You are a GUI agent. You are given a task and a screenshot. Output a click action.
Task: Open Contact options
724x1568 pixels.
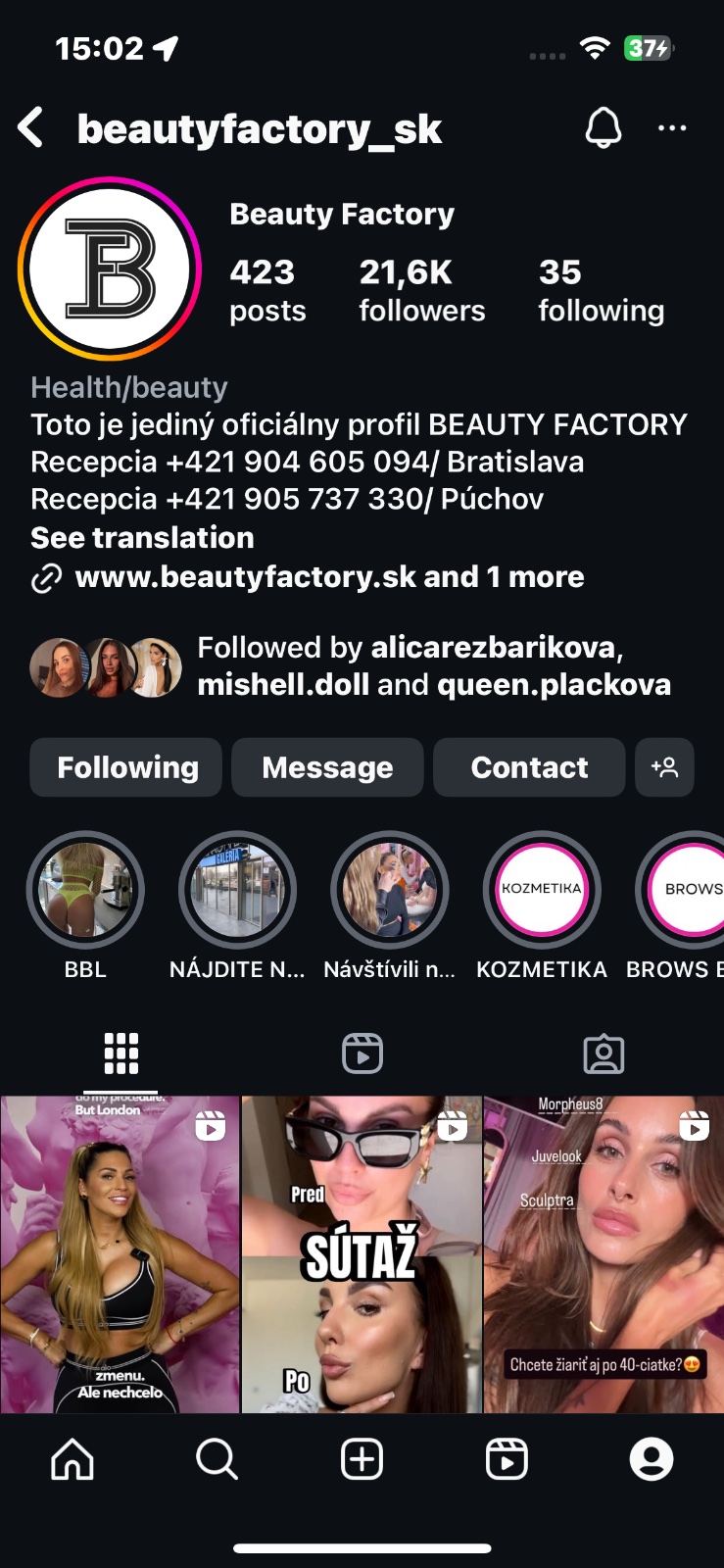click(529, 767)
